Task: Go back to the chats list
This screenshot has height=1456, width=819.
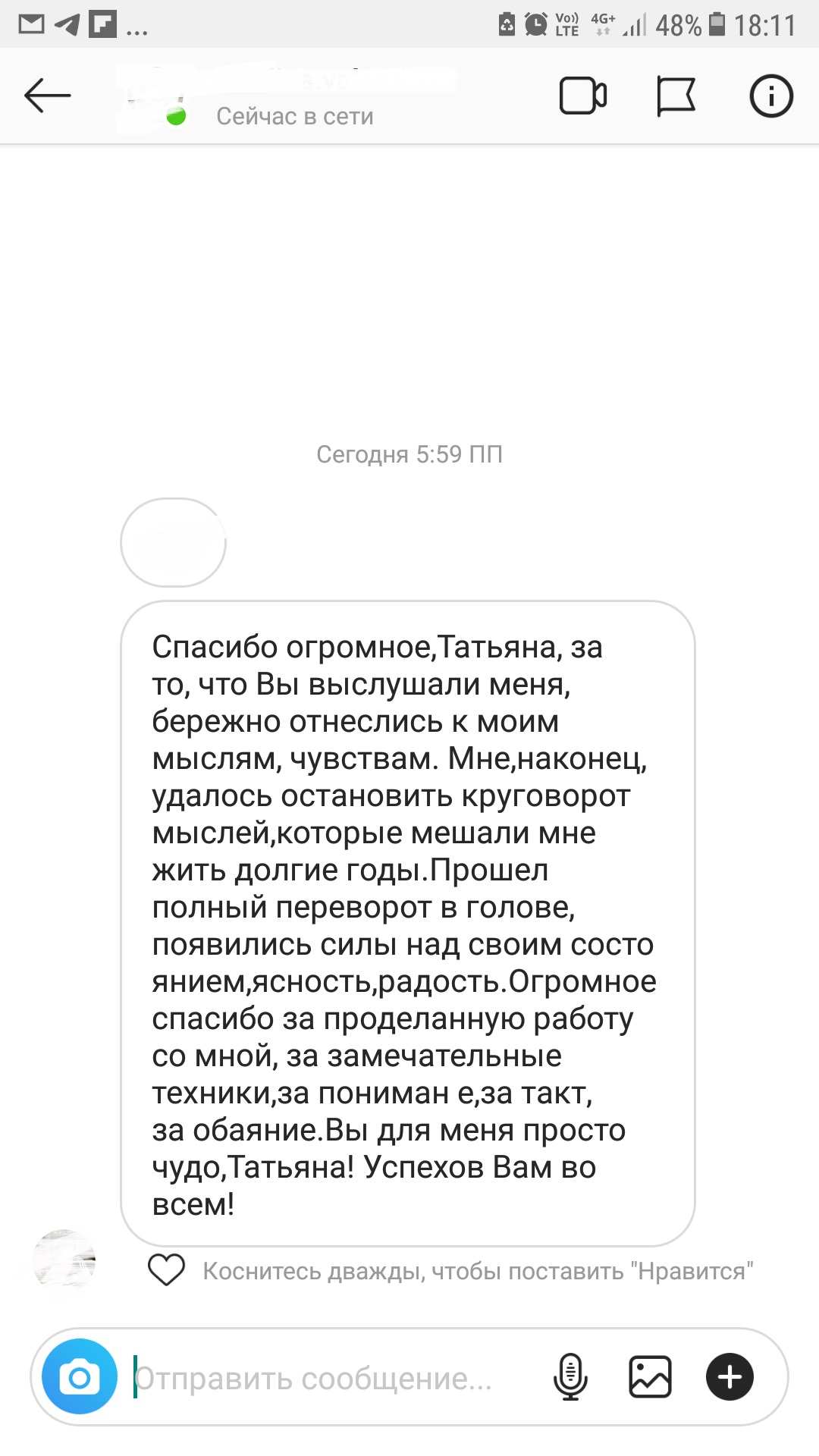Action: pos(47,96)
